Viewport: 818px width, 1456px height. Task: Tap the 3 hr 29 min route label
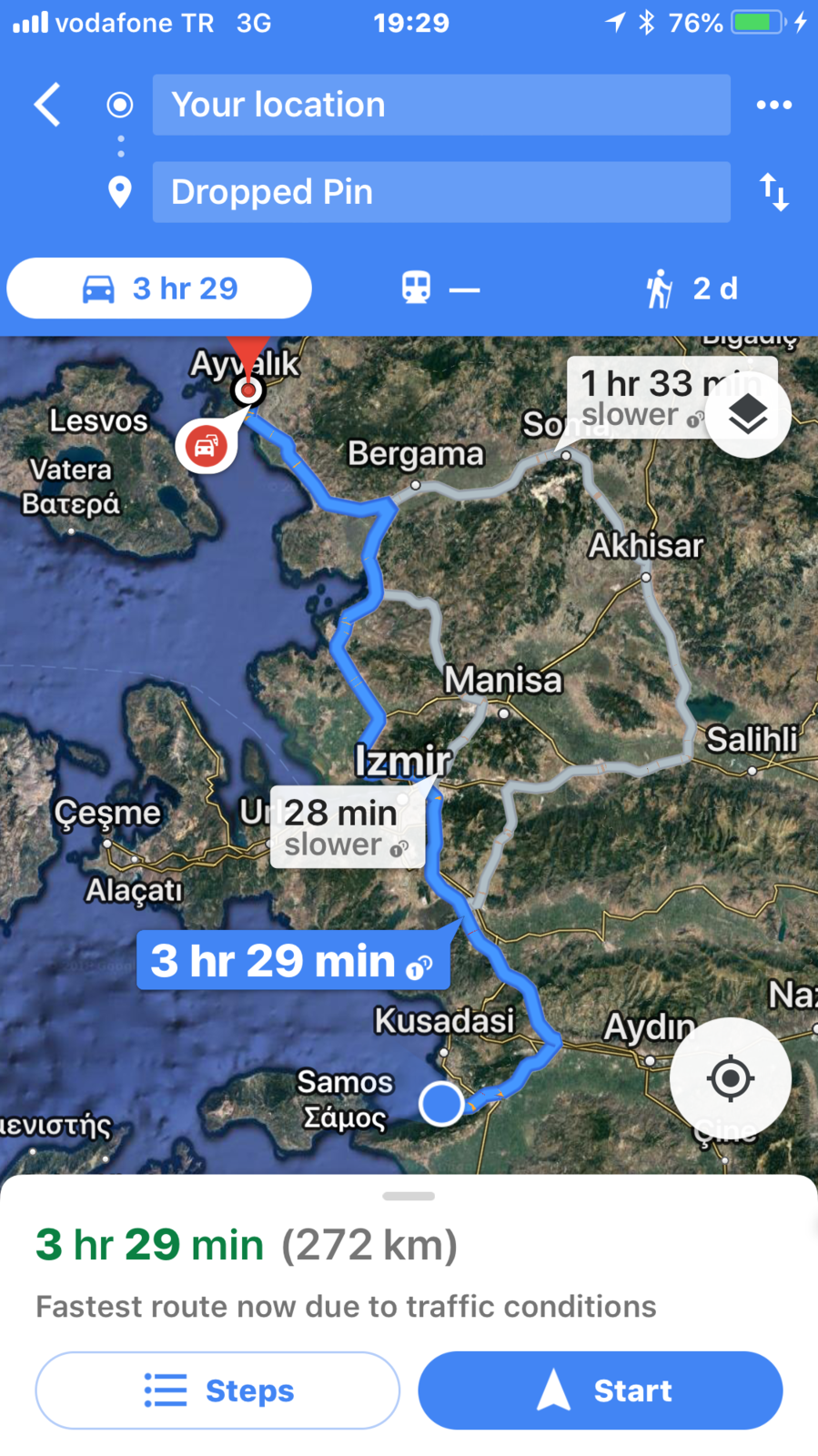[291, 961]
